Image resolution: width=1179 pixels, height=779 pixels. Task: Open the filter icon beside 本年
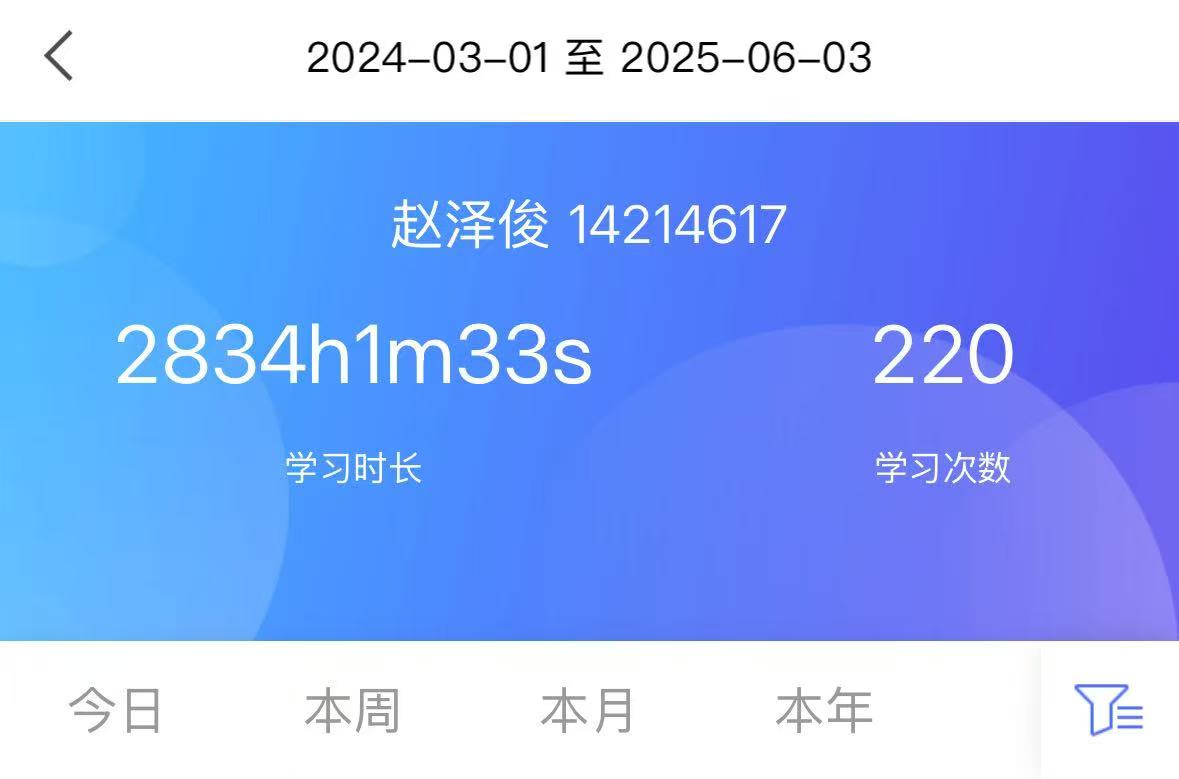(1109, 710)
